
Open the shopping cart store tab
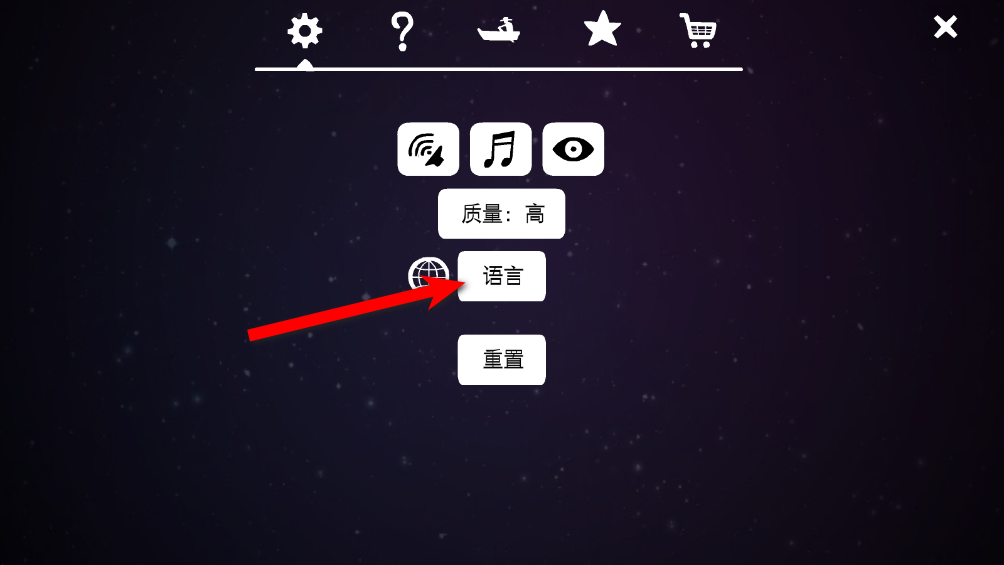click(698, 31)
